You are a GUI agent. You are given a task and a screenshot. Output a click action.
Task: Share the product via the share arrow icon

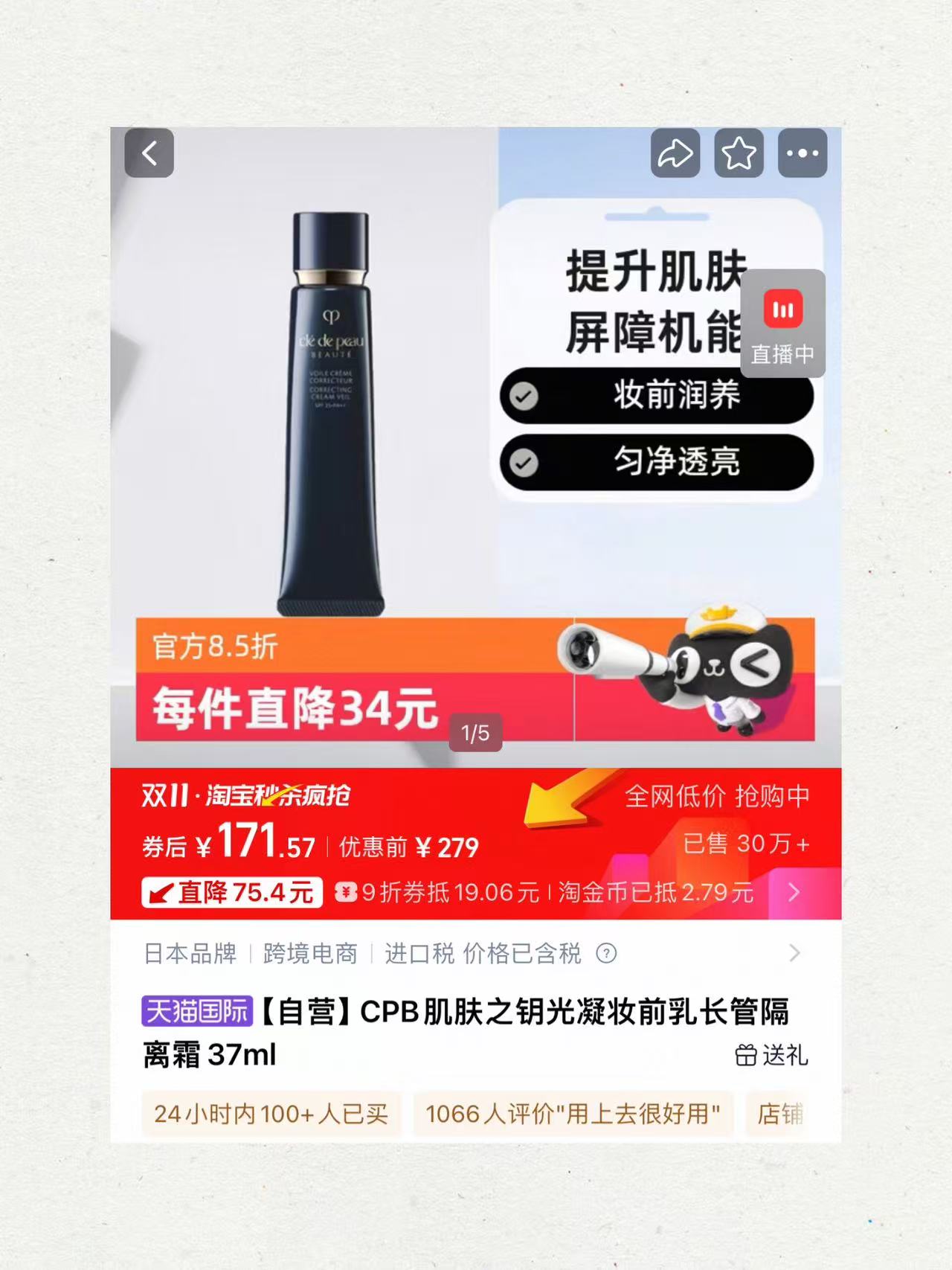tap(675, 154)
